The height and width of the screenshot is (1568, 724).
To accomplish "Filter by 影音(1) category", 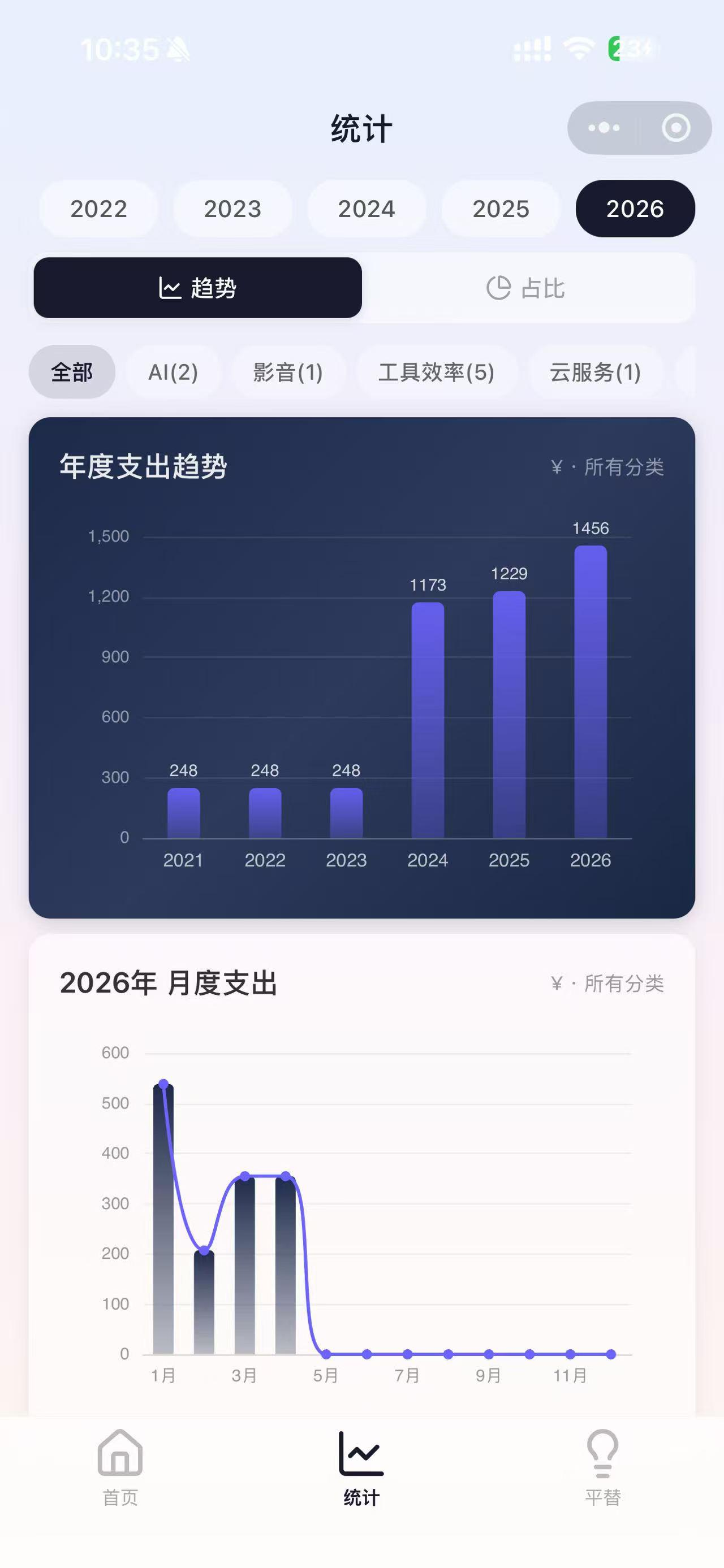I will [287, 372].
